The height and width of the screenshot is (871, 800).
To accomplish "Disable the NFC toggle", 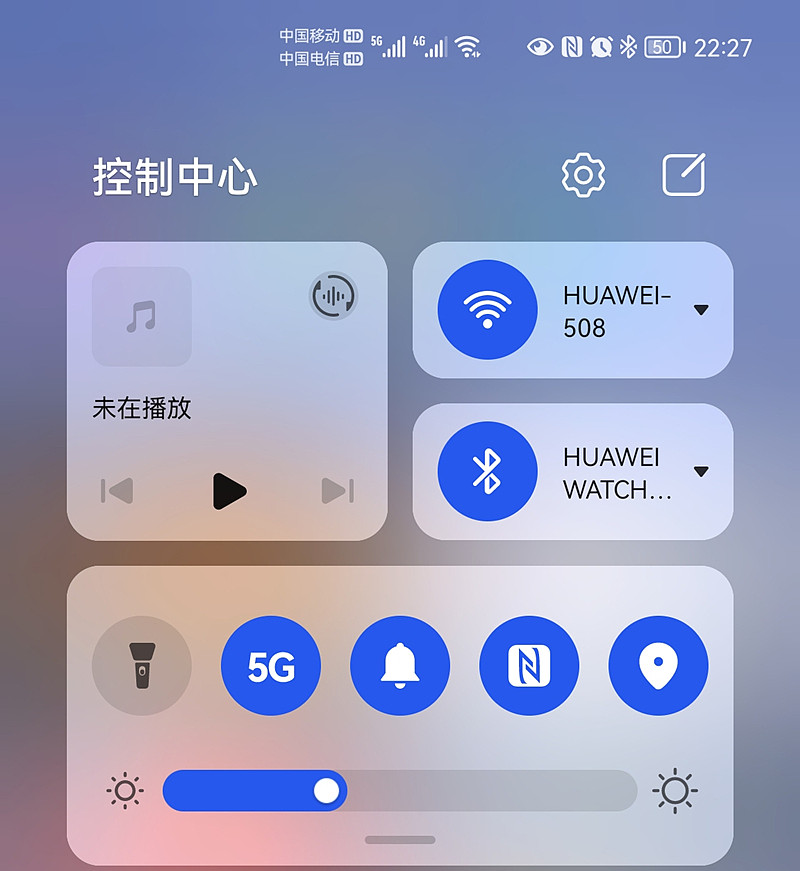I will coord(529,666).
